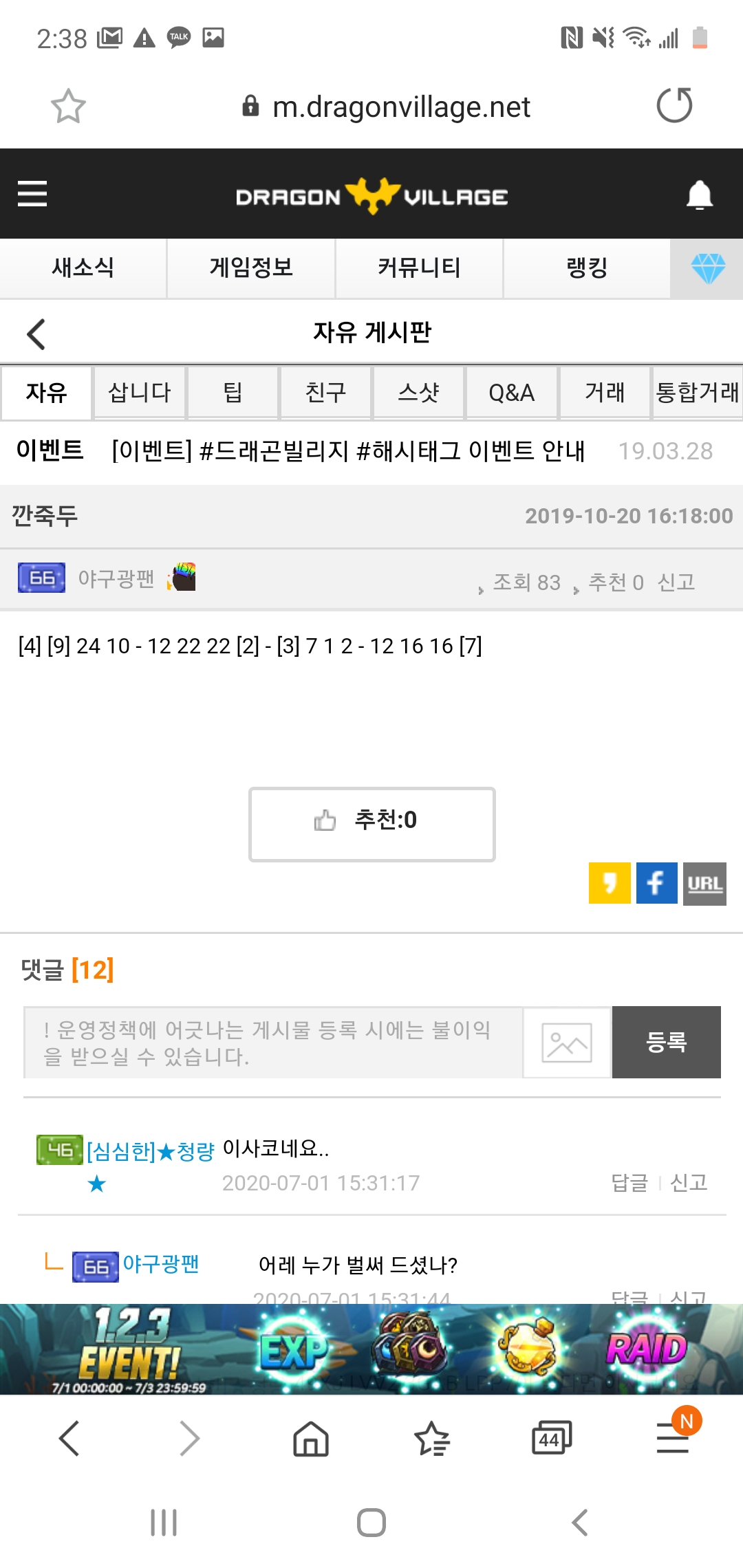This screenshot has height=1568, width=743.
Task: Switch to the 새소식 tab
Action: point(83,268)
